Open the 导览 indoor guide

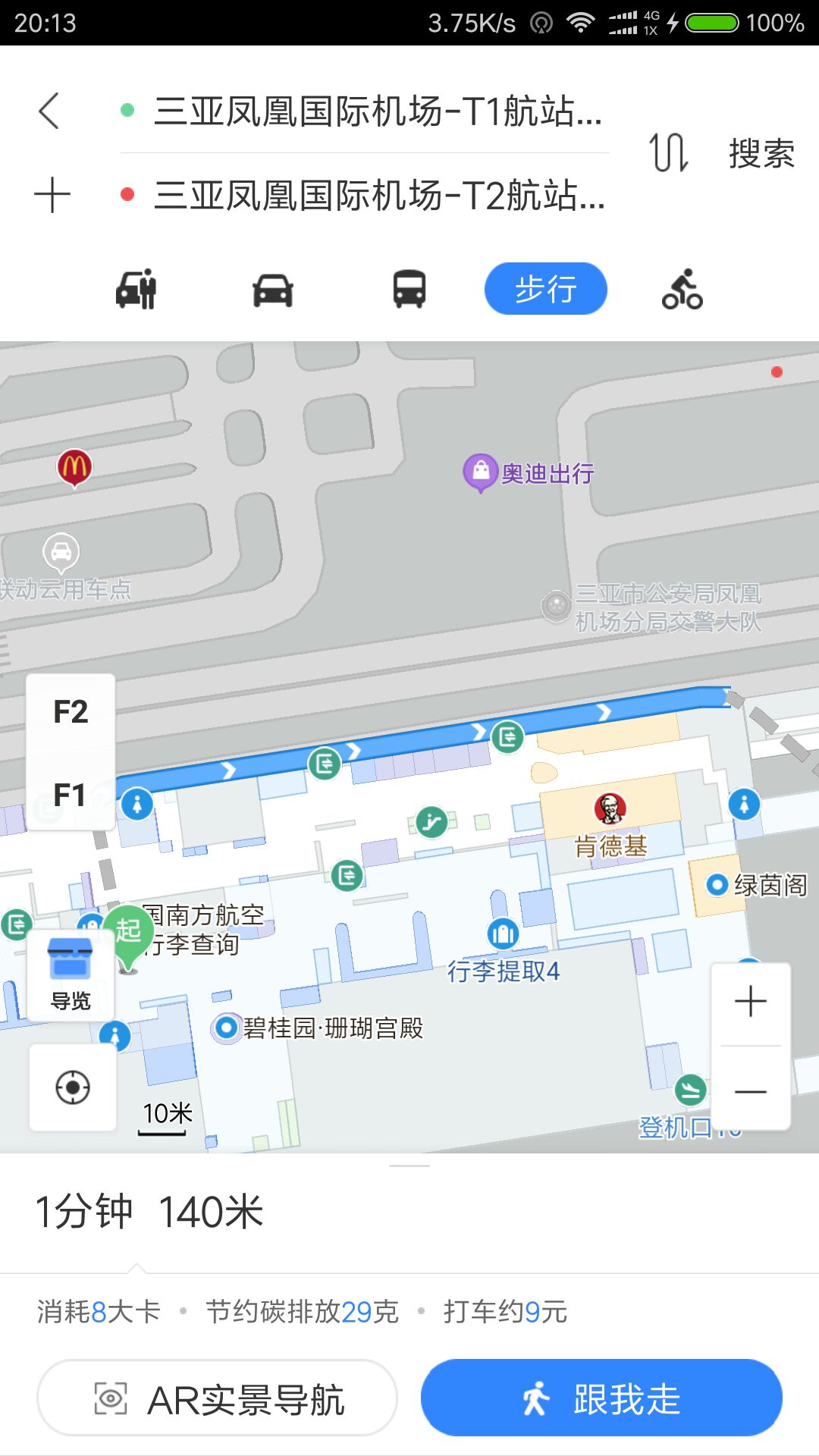click(x=71, y=974)
